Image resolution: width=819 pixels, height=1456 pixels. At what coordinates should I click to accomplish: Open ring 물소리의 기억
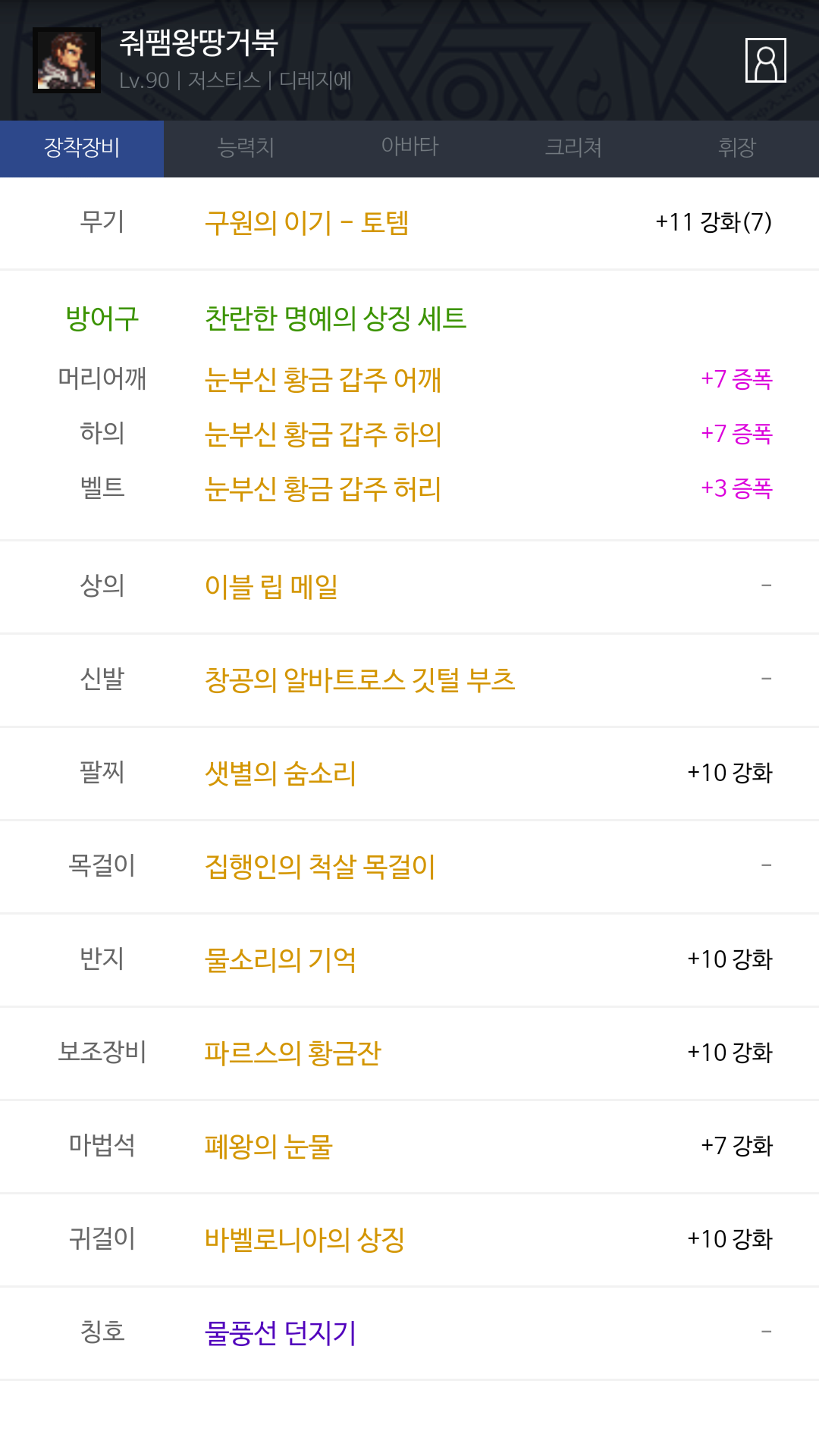[x=281, y=959]
